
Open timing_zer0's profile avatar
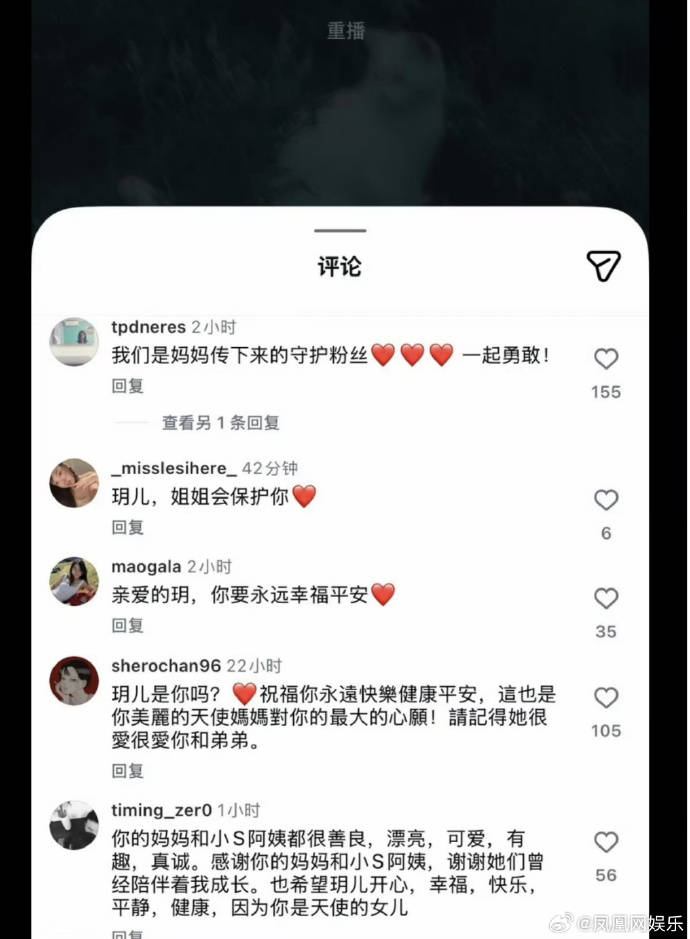pyautogui.click(x=74, y=825)
